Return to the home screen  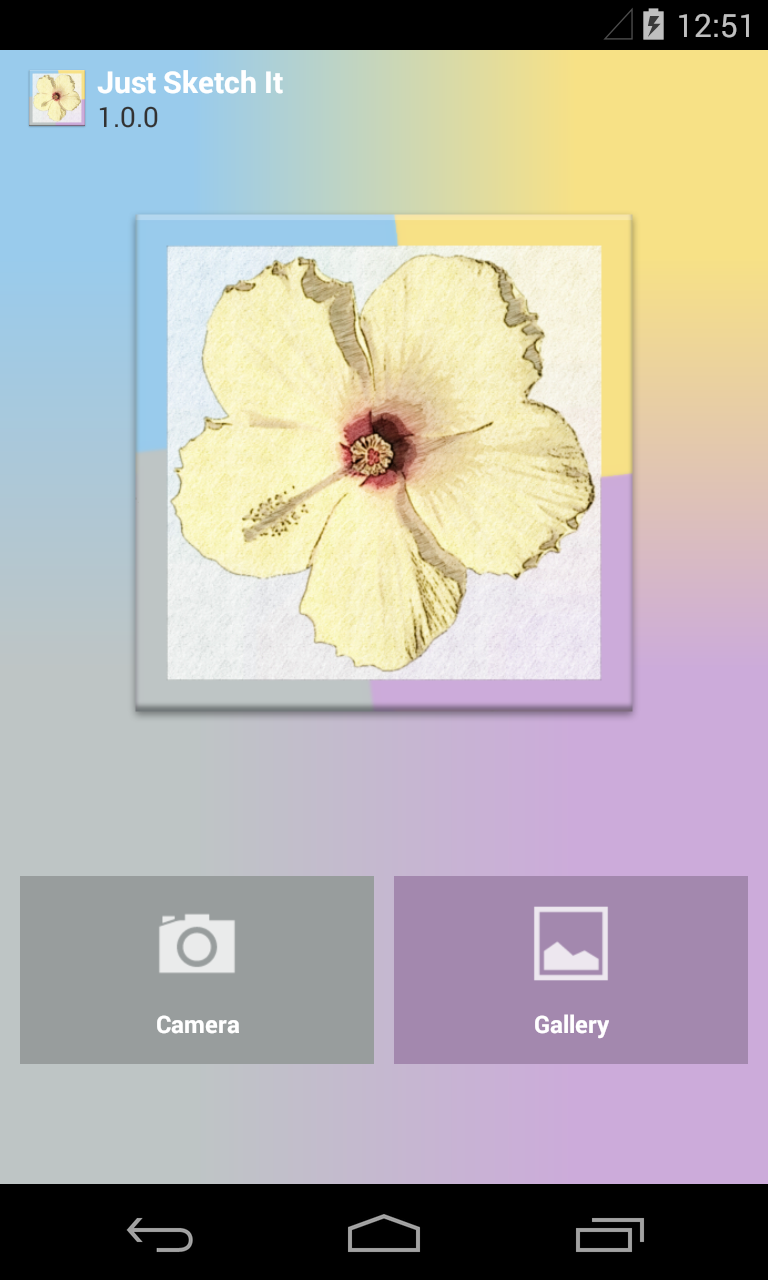click(384, 1234)
